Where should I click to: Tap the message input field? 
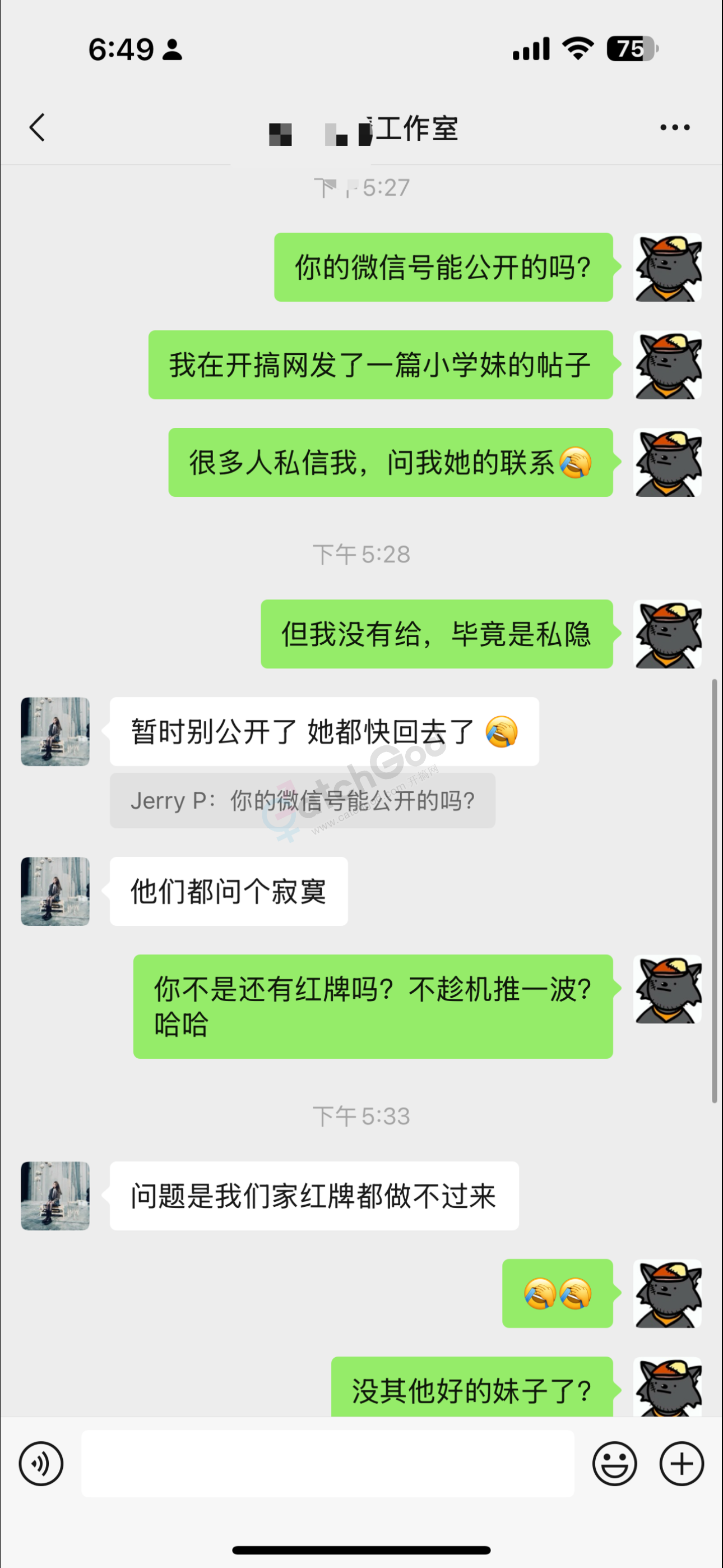(x=328, y=1464)
